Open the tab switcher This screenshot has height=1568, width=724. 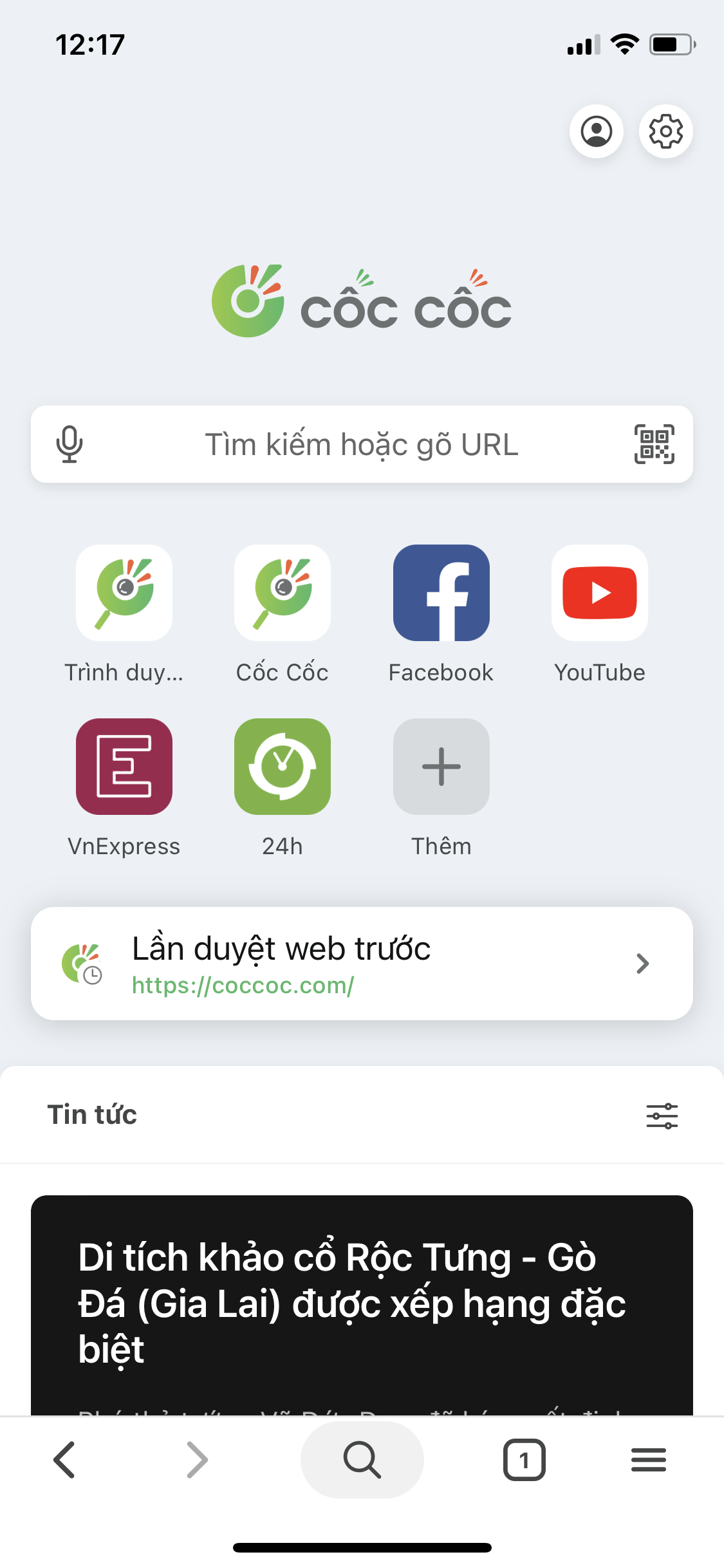click(x=524, y=1460)
